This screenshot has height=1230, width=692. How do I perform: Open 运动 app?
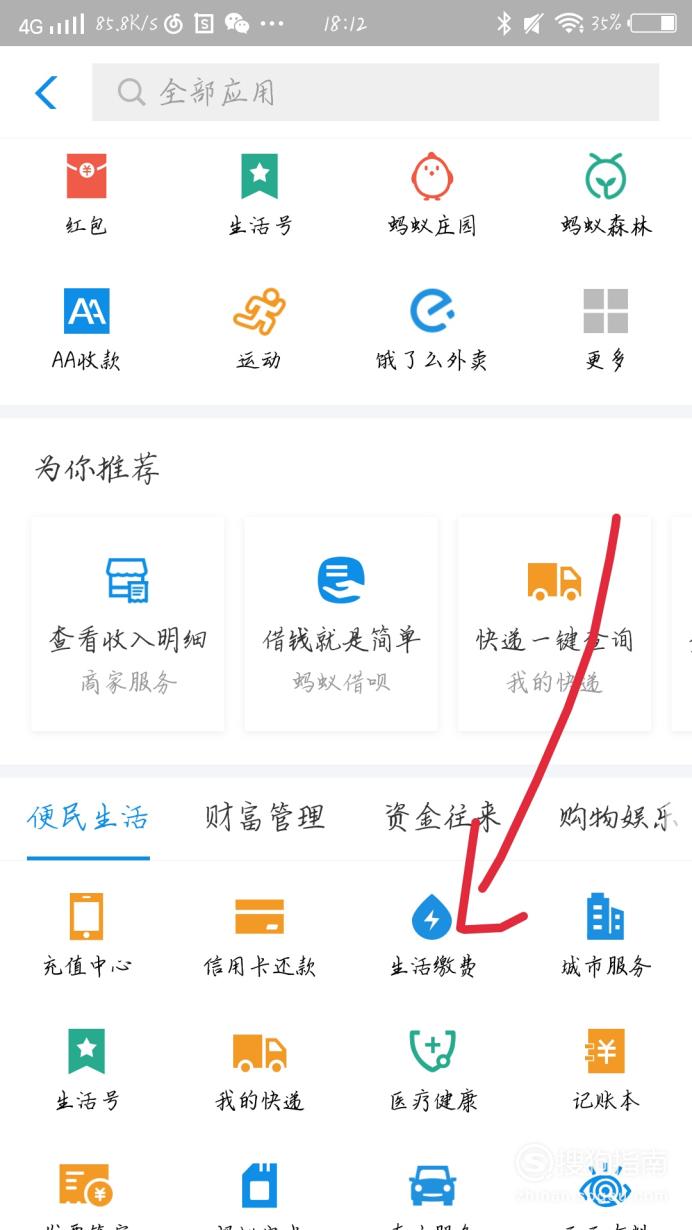(x=259, y=330)
